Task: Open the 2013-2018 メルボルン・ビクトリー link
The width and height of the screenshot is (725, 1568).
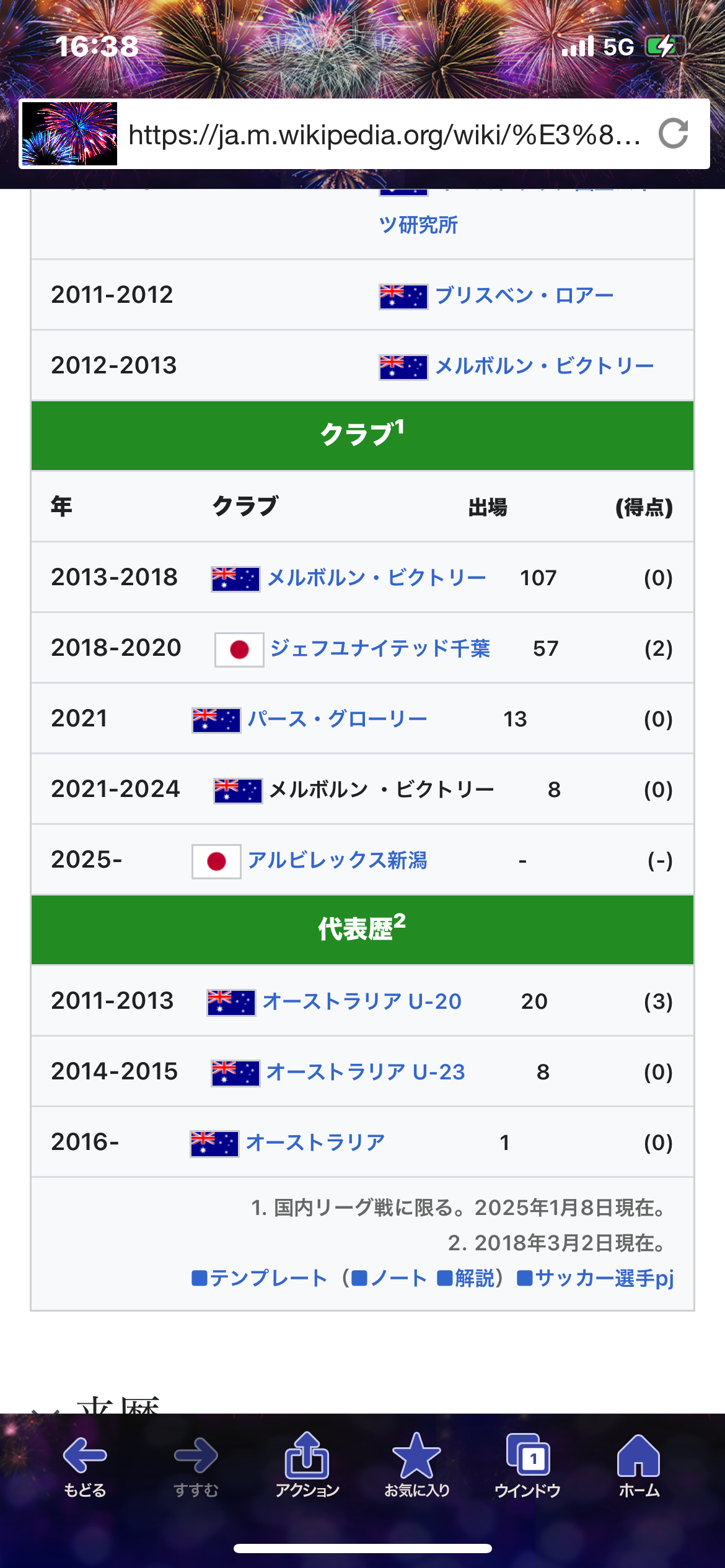Action: coord(376,578)
